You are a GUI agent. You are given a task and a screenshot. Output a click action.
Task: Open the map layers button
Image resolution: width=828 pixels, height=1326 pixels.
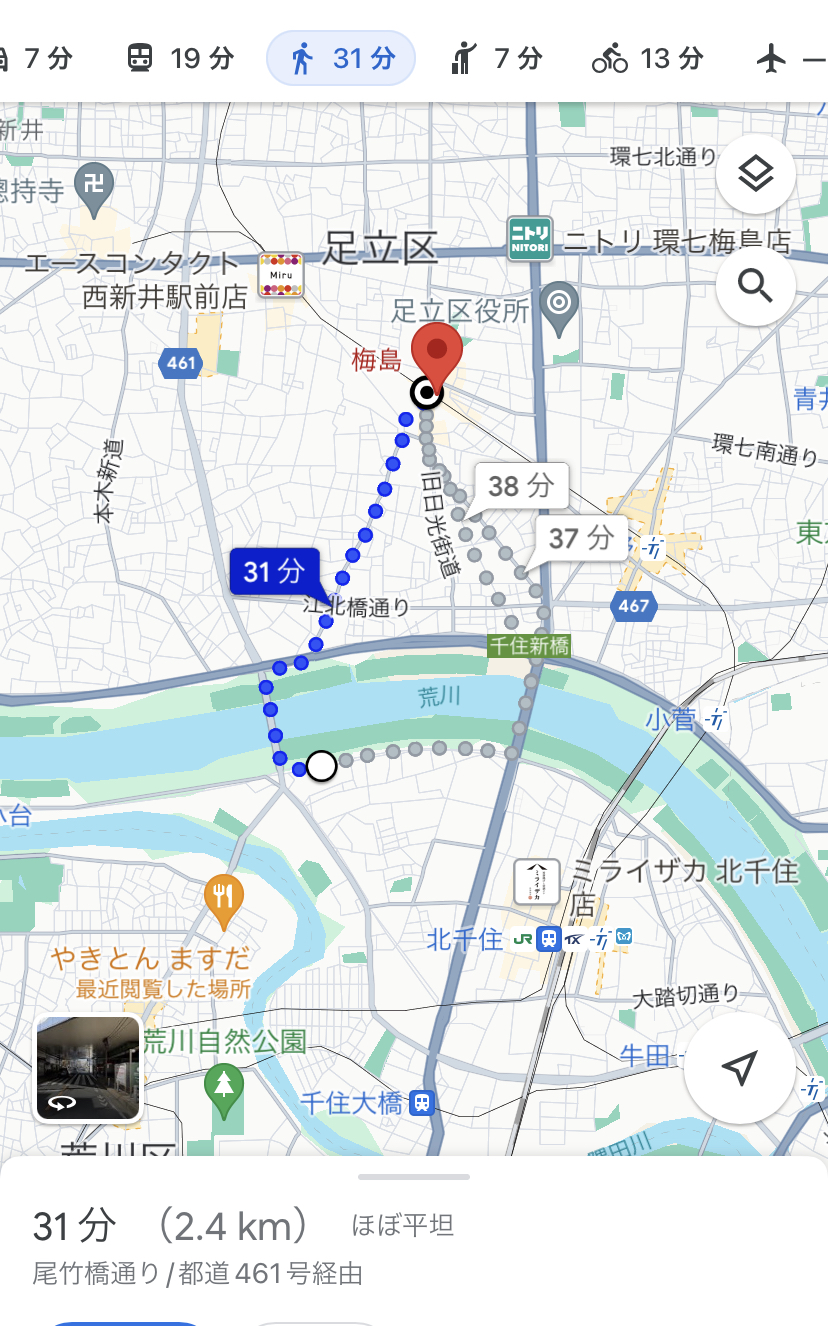(756, 174)
